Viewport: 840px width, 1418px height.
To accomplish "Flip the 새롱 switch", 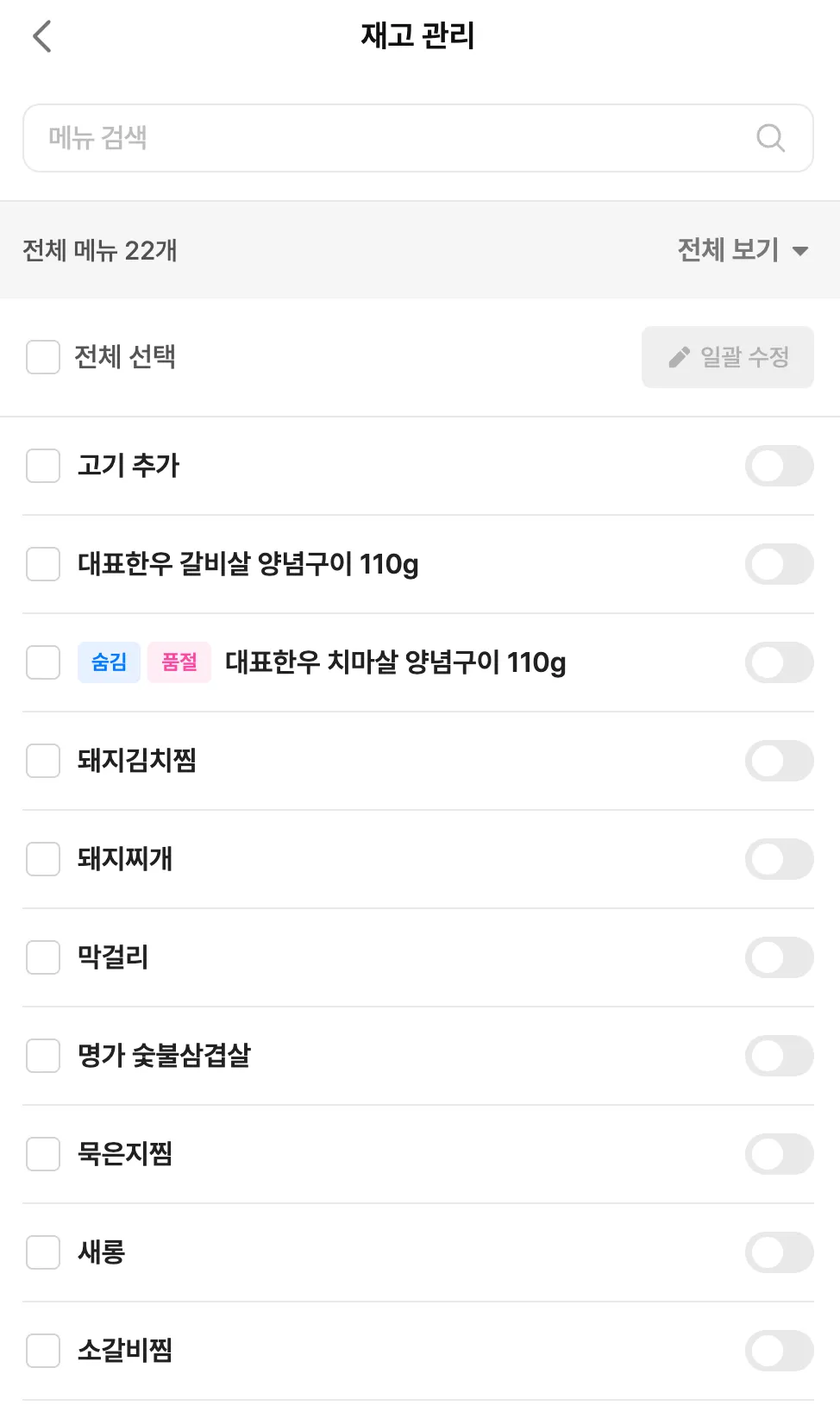I will [779, 1252].
